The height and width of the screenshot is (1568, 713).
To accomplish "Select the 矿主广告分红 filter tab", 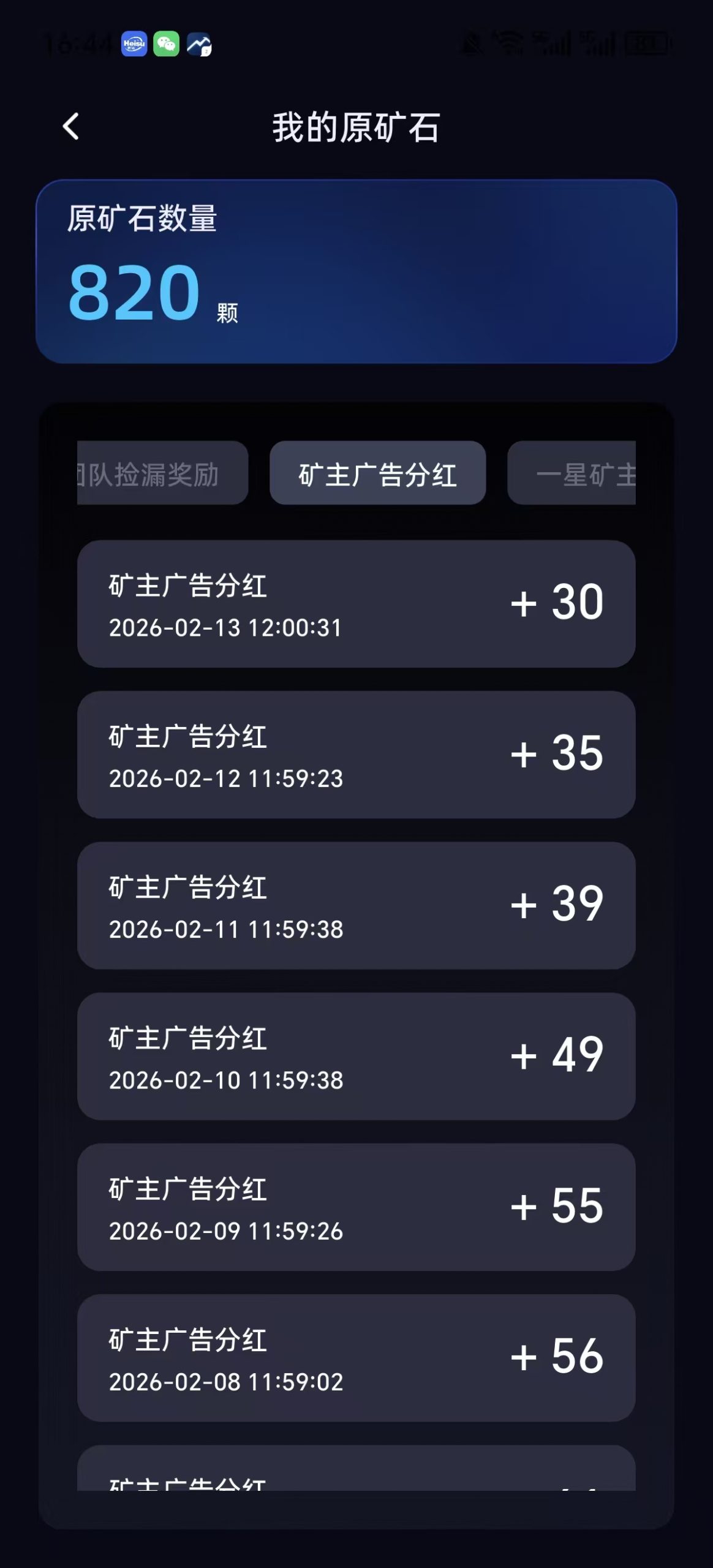I will tap(377, 472).
